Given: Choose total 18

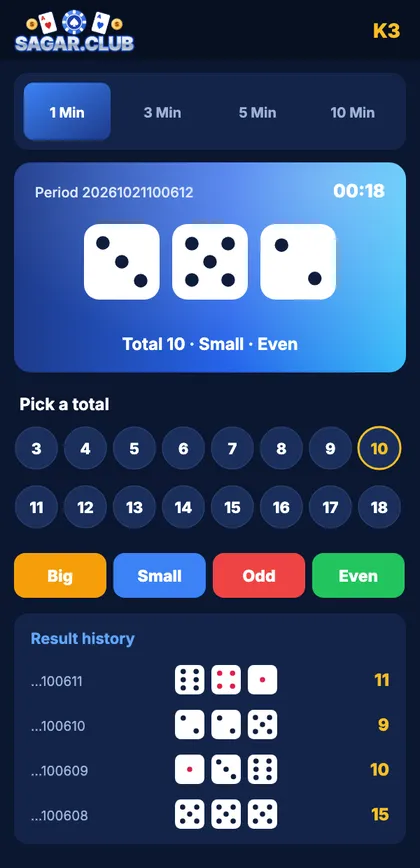Looking at the screenshot, I should coord(379,507).
